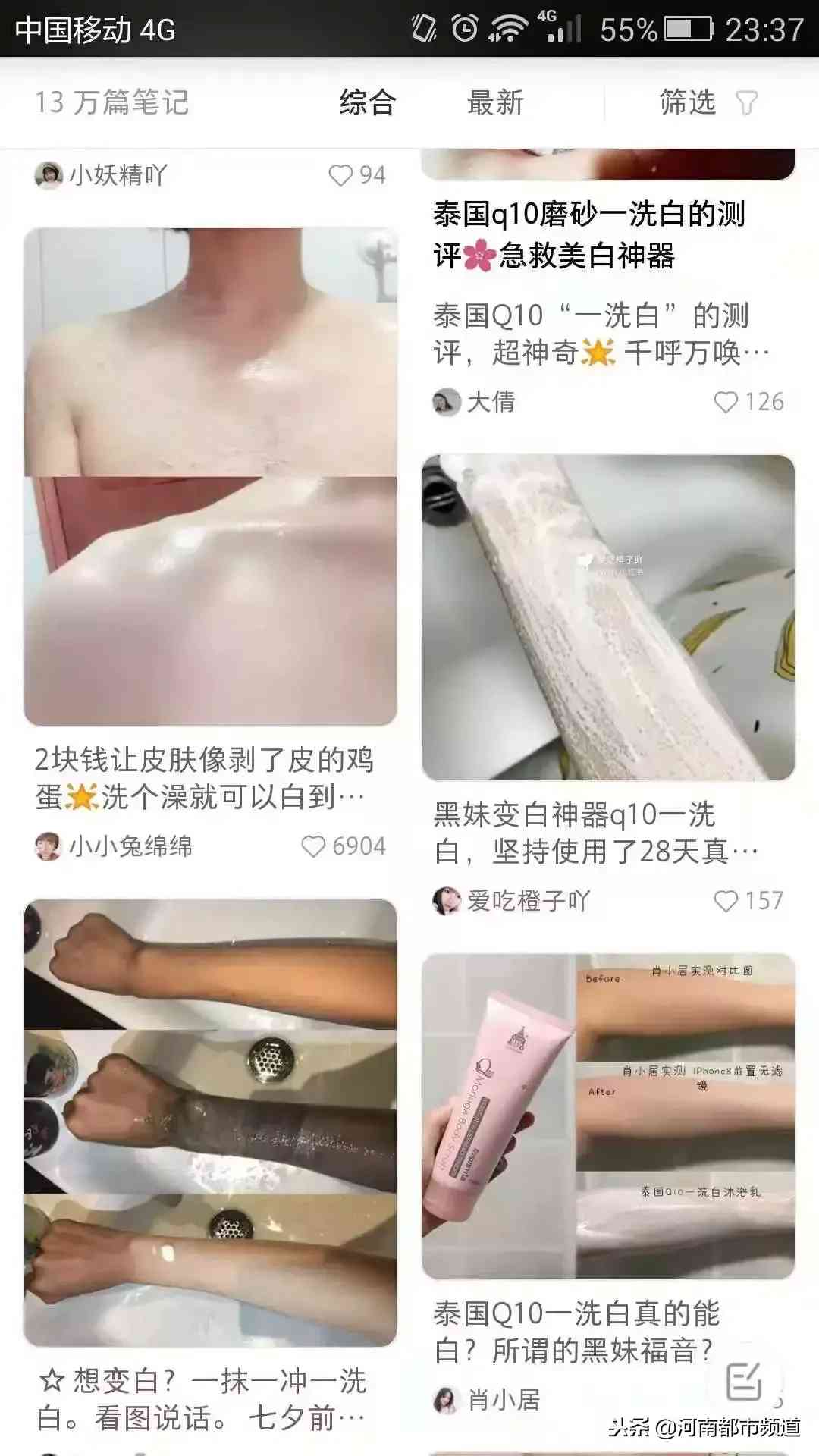Viewport: 819px width, 1456px height.
Task: Like the post by 大倩
Action: click(x=726, y=402)
